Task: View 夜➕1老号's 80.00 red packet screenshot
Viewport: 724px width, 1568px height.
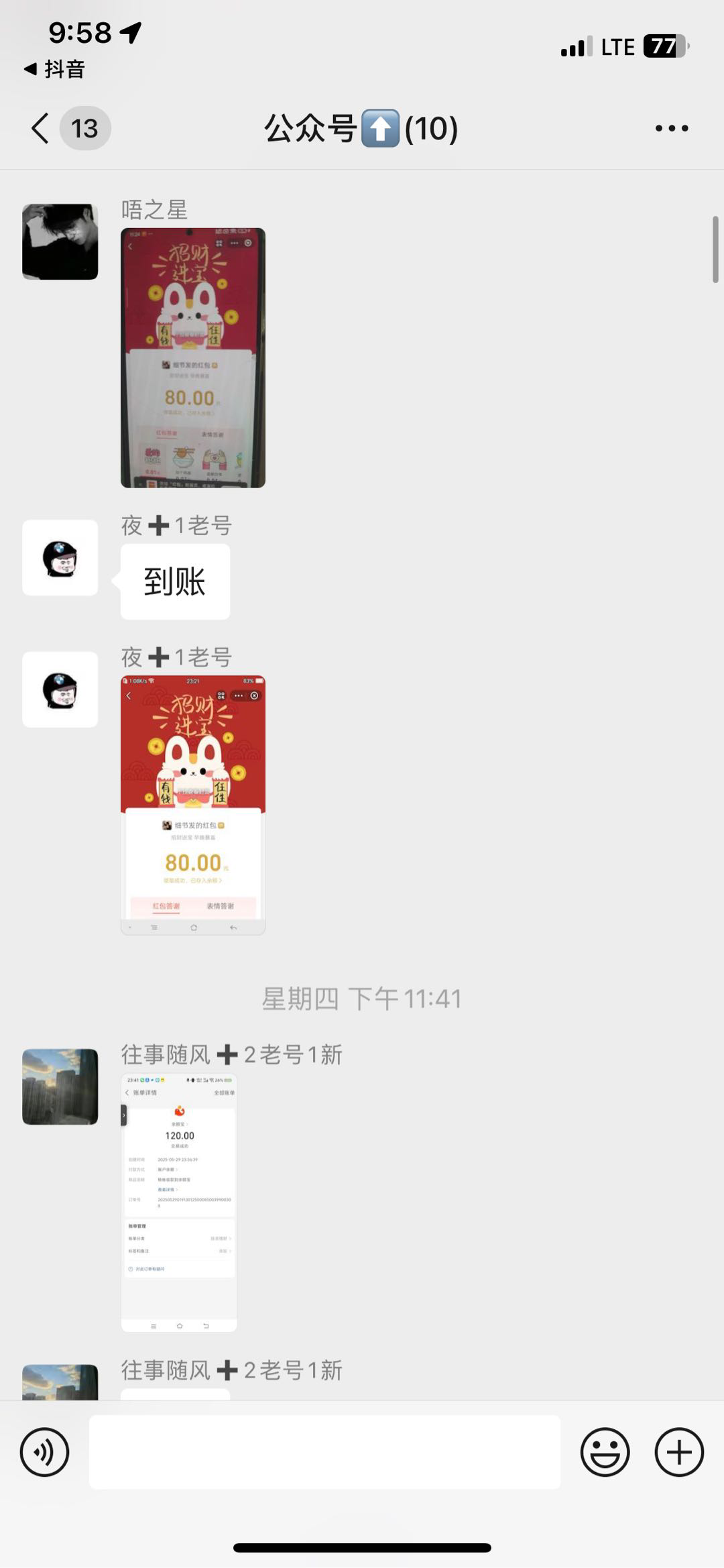Action: (193, 805)
